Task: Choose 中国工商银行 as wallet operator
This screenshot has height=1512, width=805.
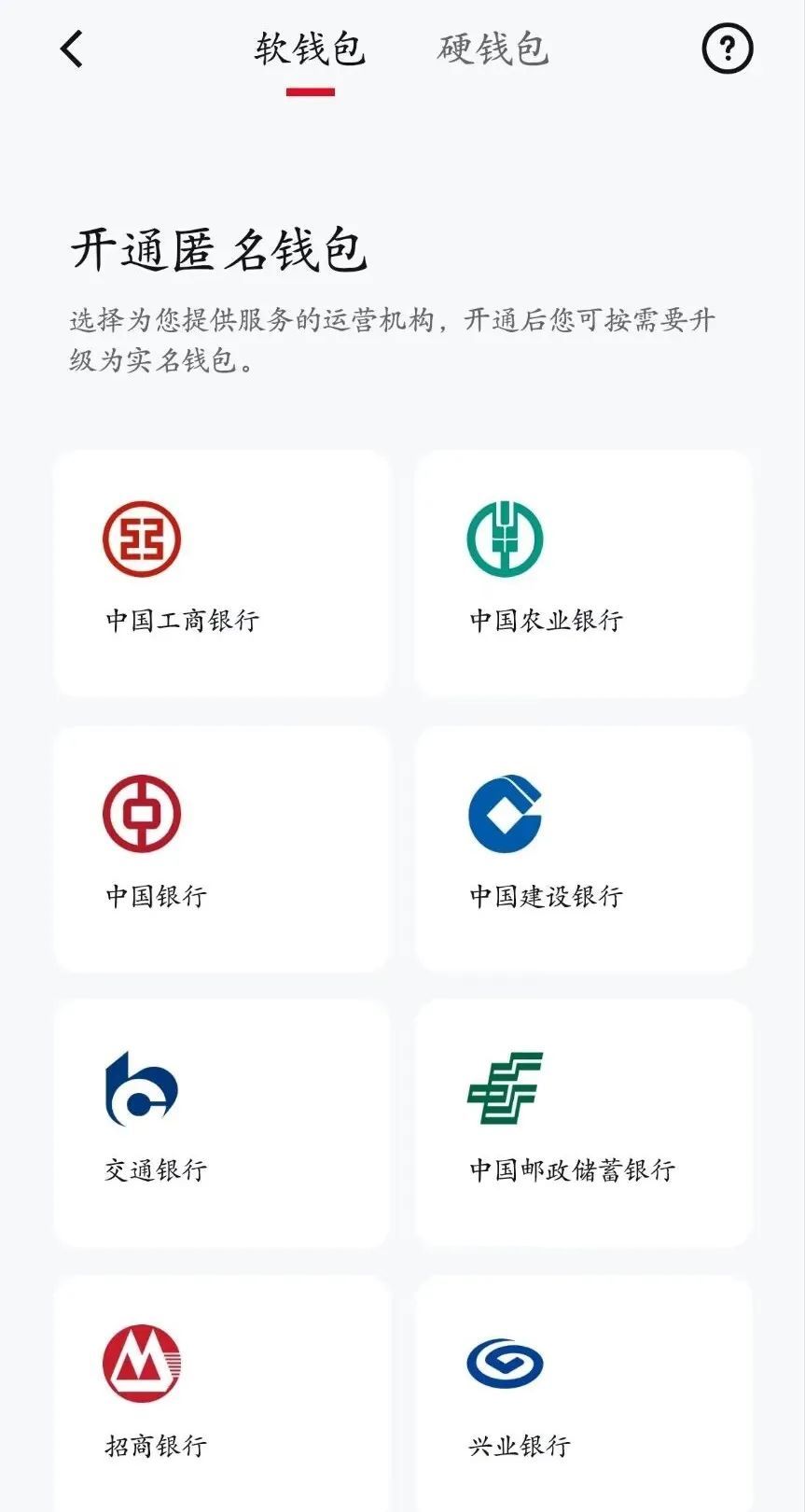Action: (x=222, y=573)
